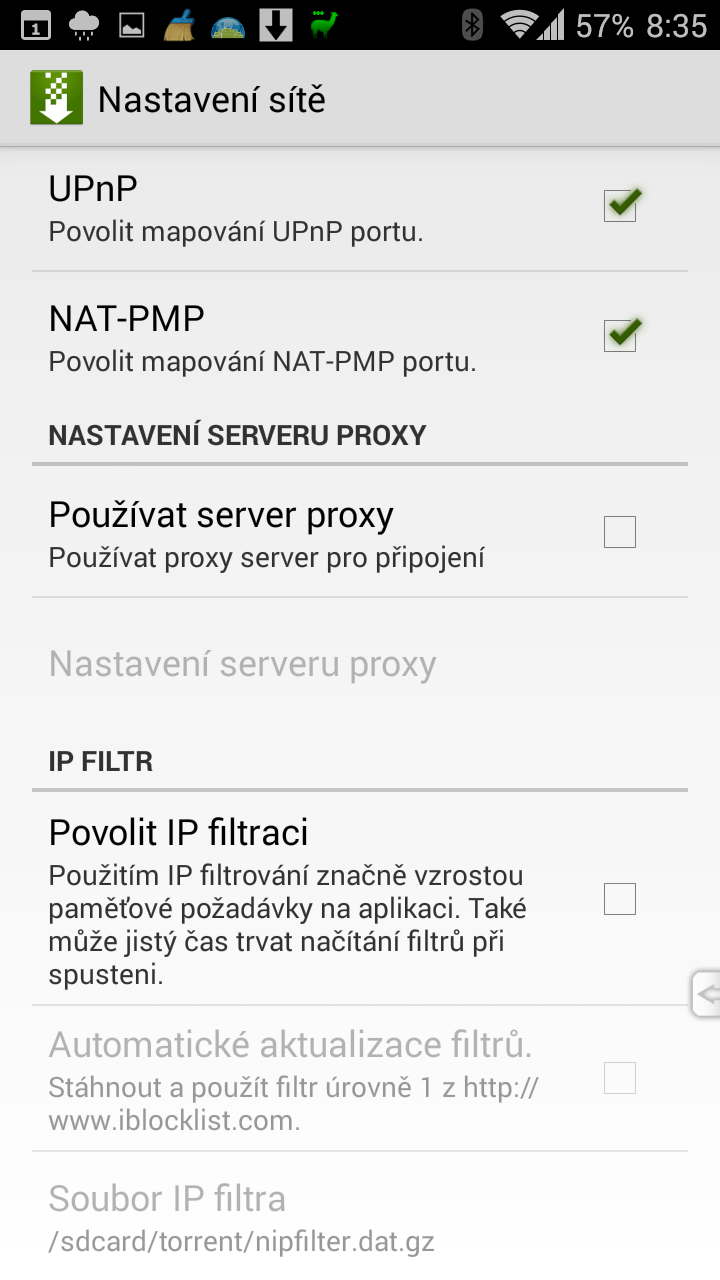Turn on Povolit IP filtraci
This screenshot has width=720, height=1280.
(620, 898)
